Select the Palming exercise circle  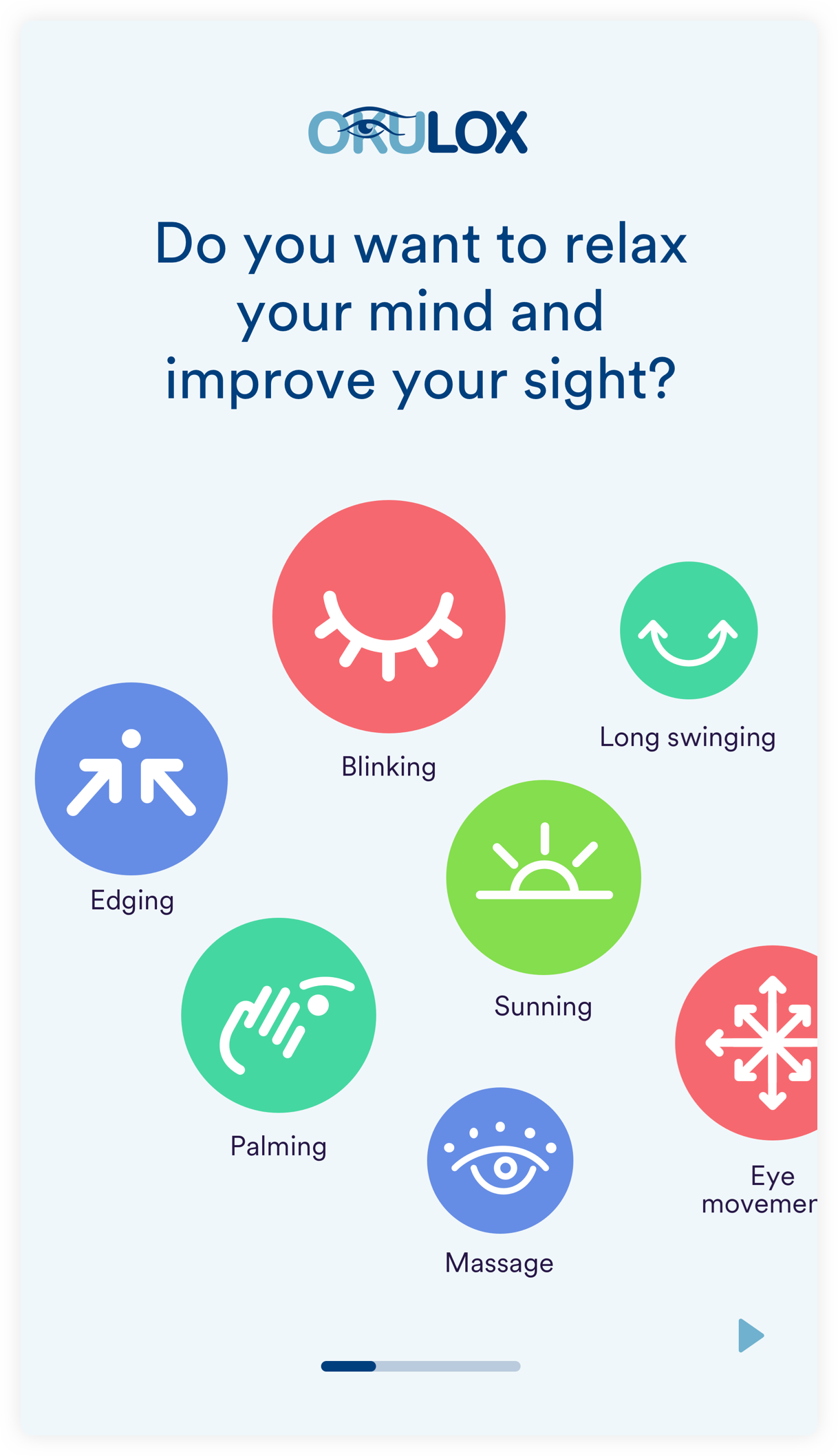click(279, 1015)
